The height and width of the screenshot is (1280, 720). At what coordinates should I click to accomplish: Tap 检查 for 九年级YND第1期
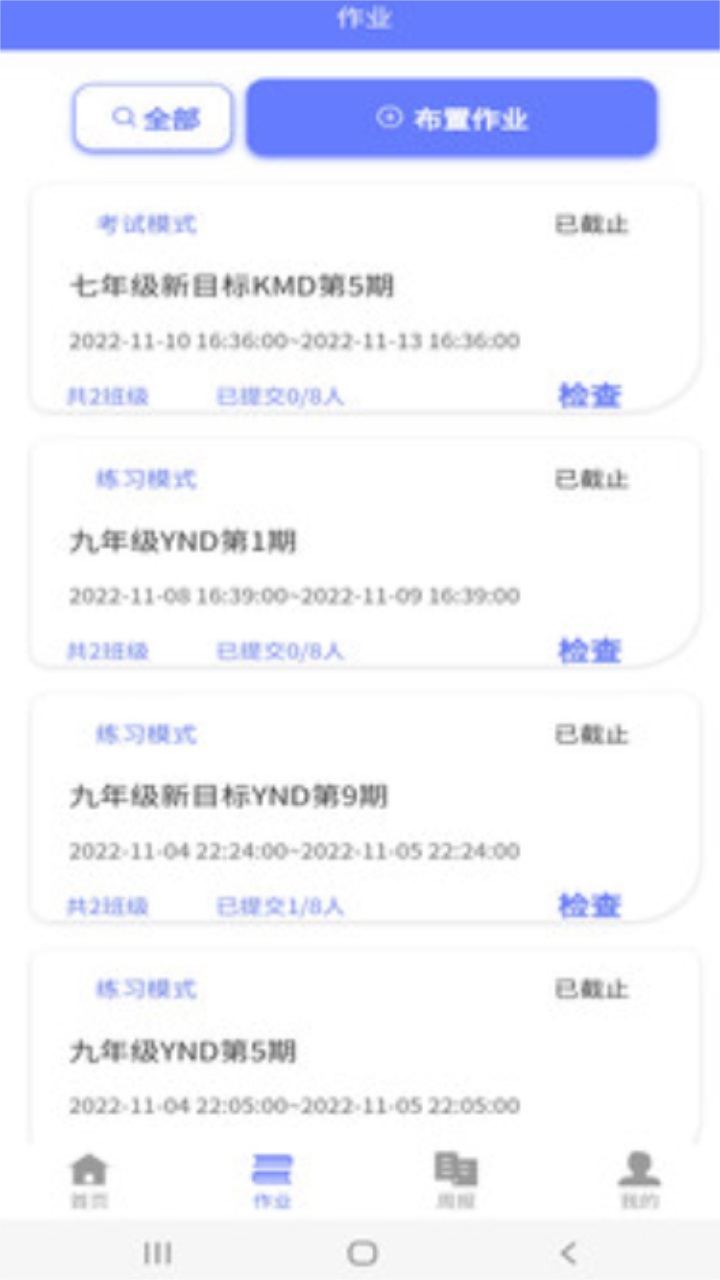pos(589,650)
